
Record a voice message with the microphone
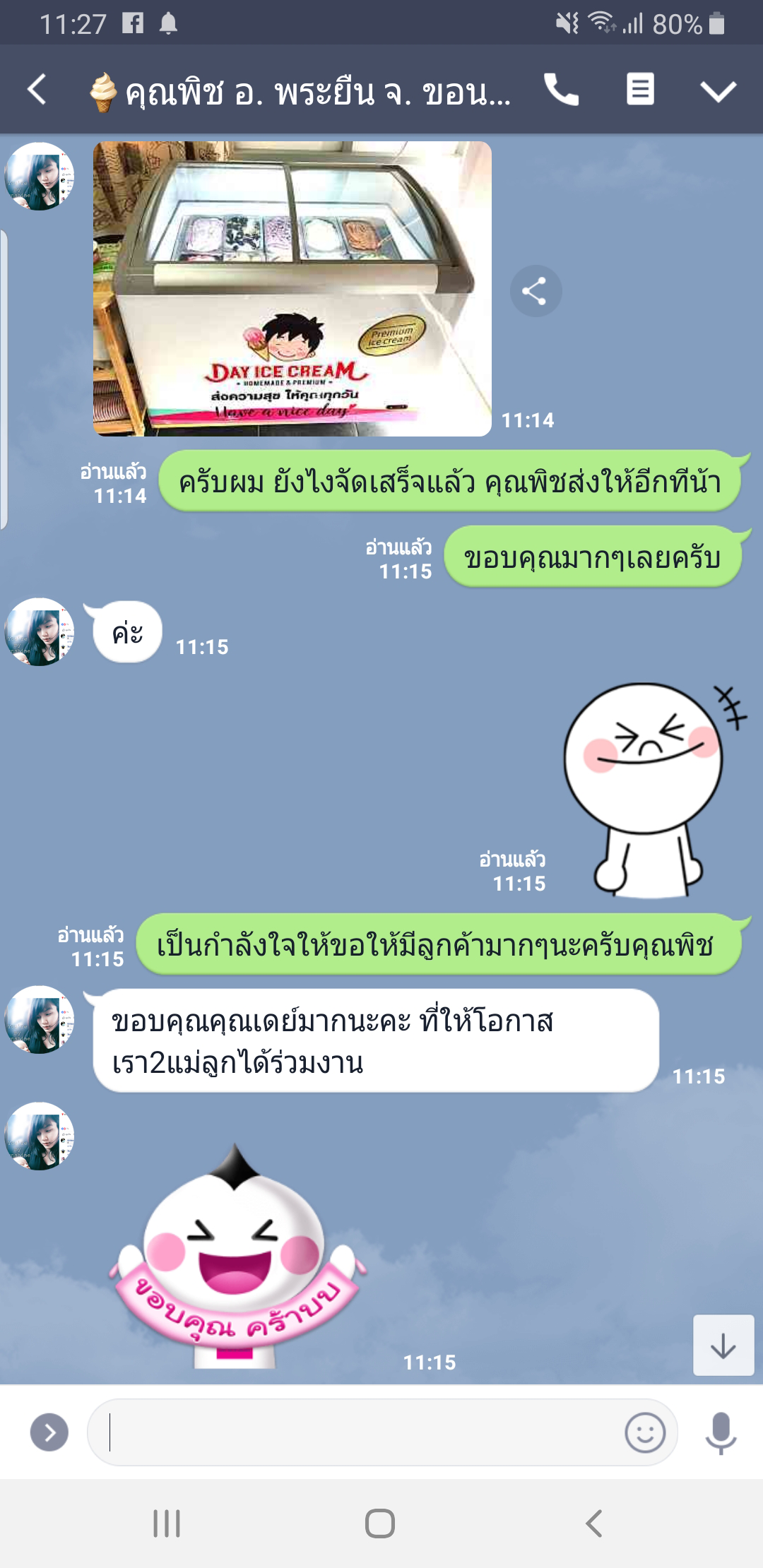click(721, 1432)
